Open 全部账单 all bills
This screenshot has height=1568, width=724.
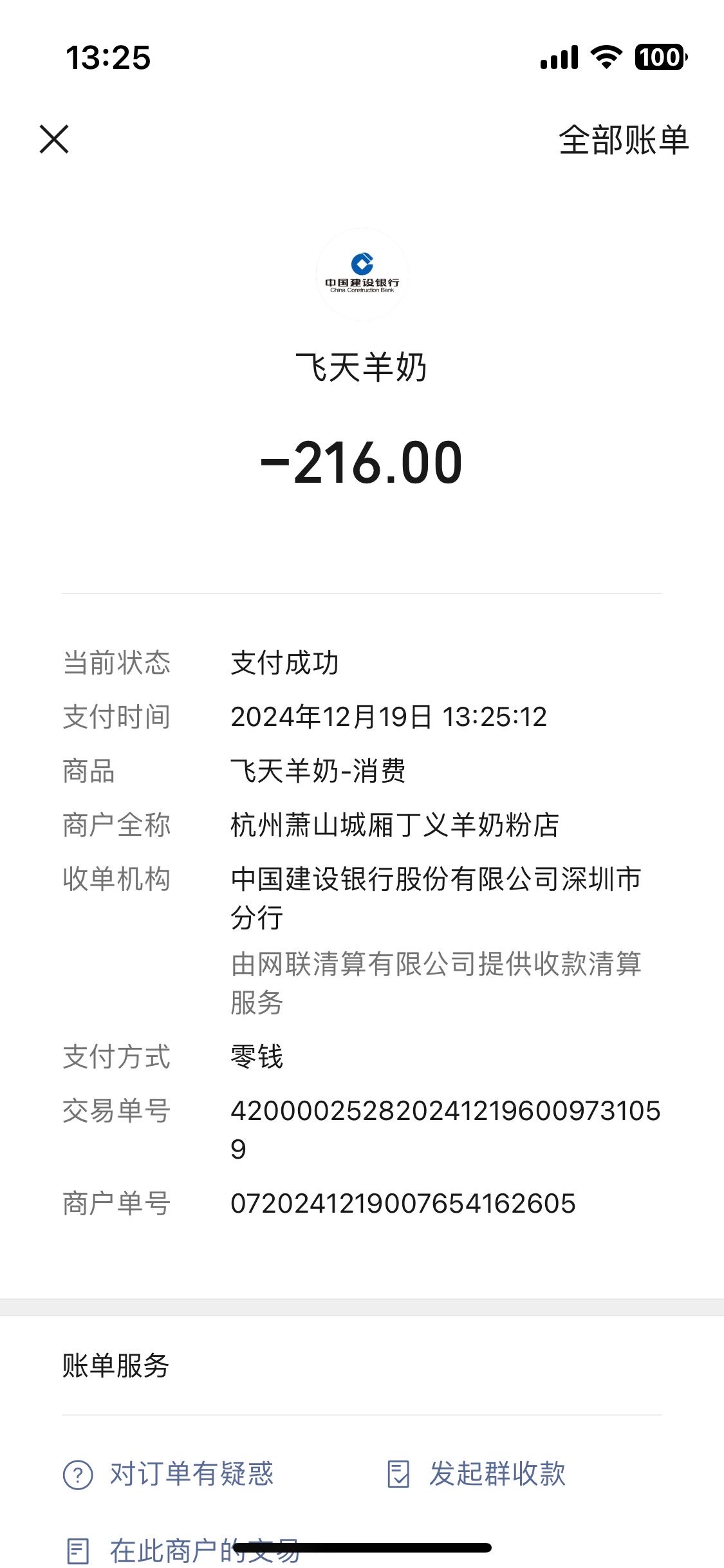[623, 140]
